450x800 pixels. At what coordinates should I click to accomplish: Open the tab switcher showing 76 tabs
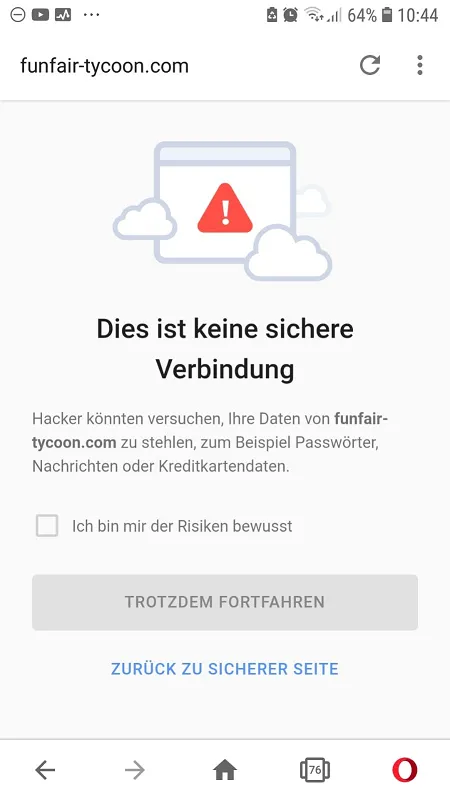(315, 770)
